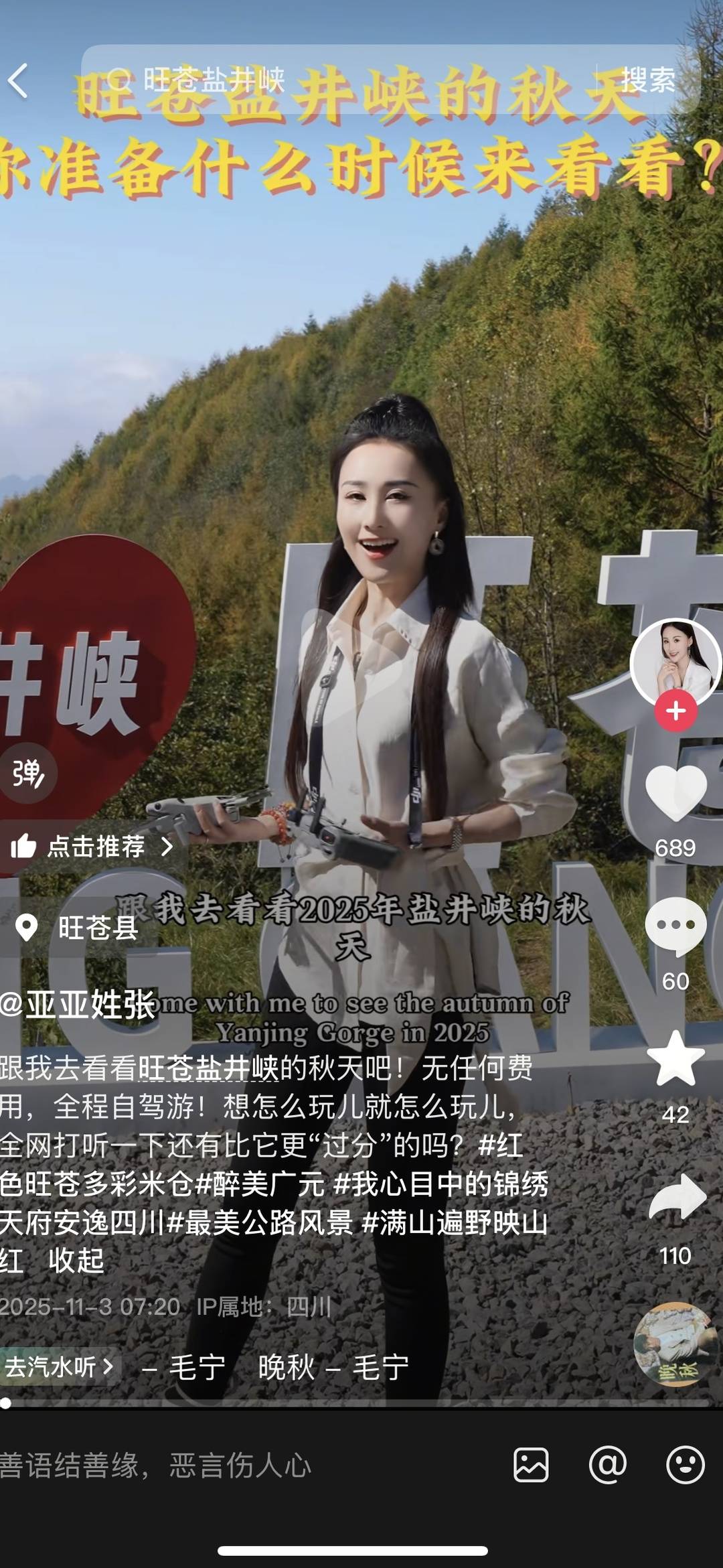Open the spinning music disc
The image size is (723, 1568).
(x=675, y=1344)
